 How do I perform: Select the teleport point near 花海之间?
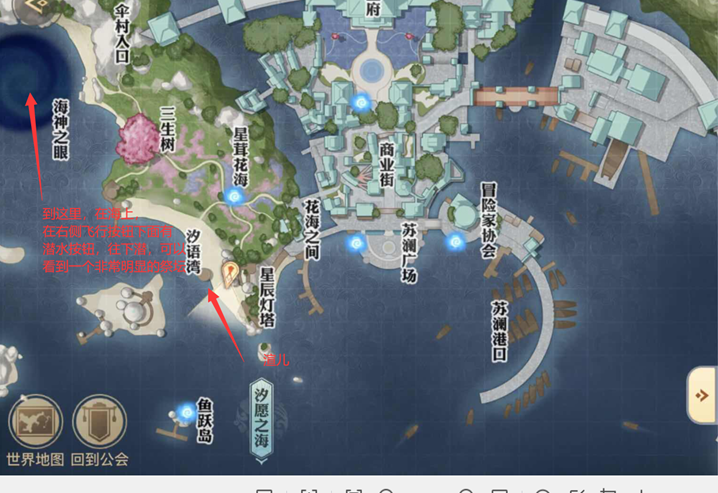point(354,242)
